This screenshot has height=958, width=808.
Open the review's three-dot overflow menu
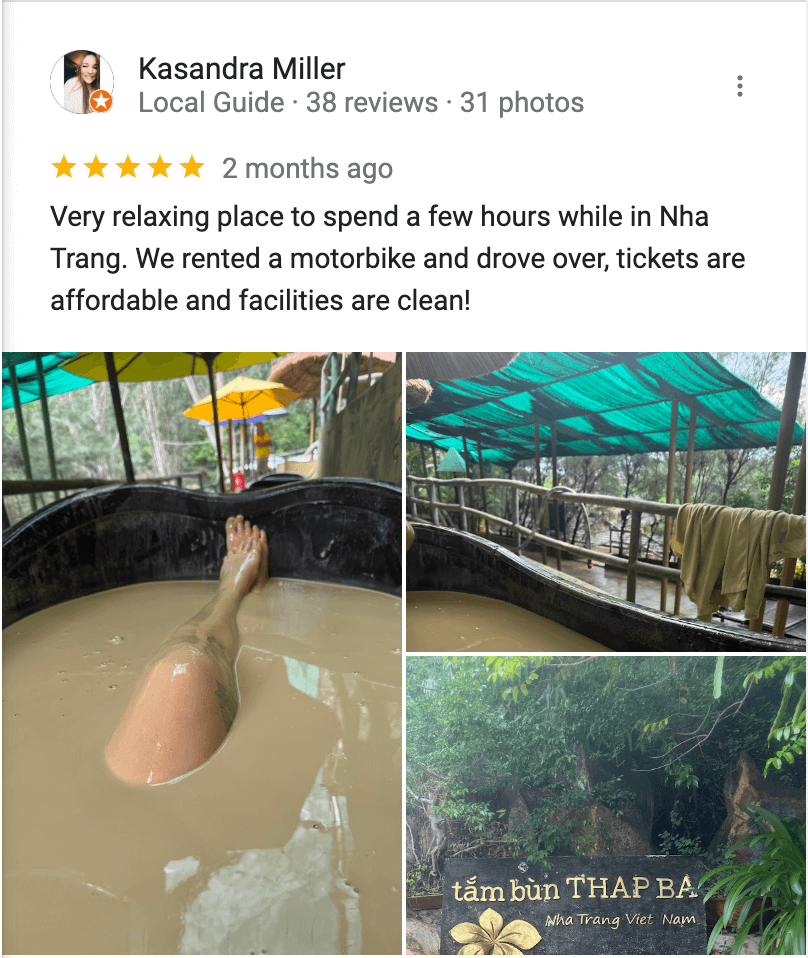[739, 86]
